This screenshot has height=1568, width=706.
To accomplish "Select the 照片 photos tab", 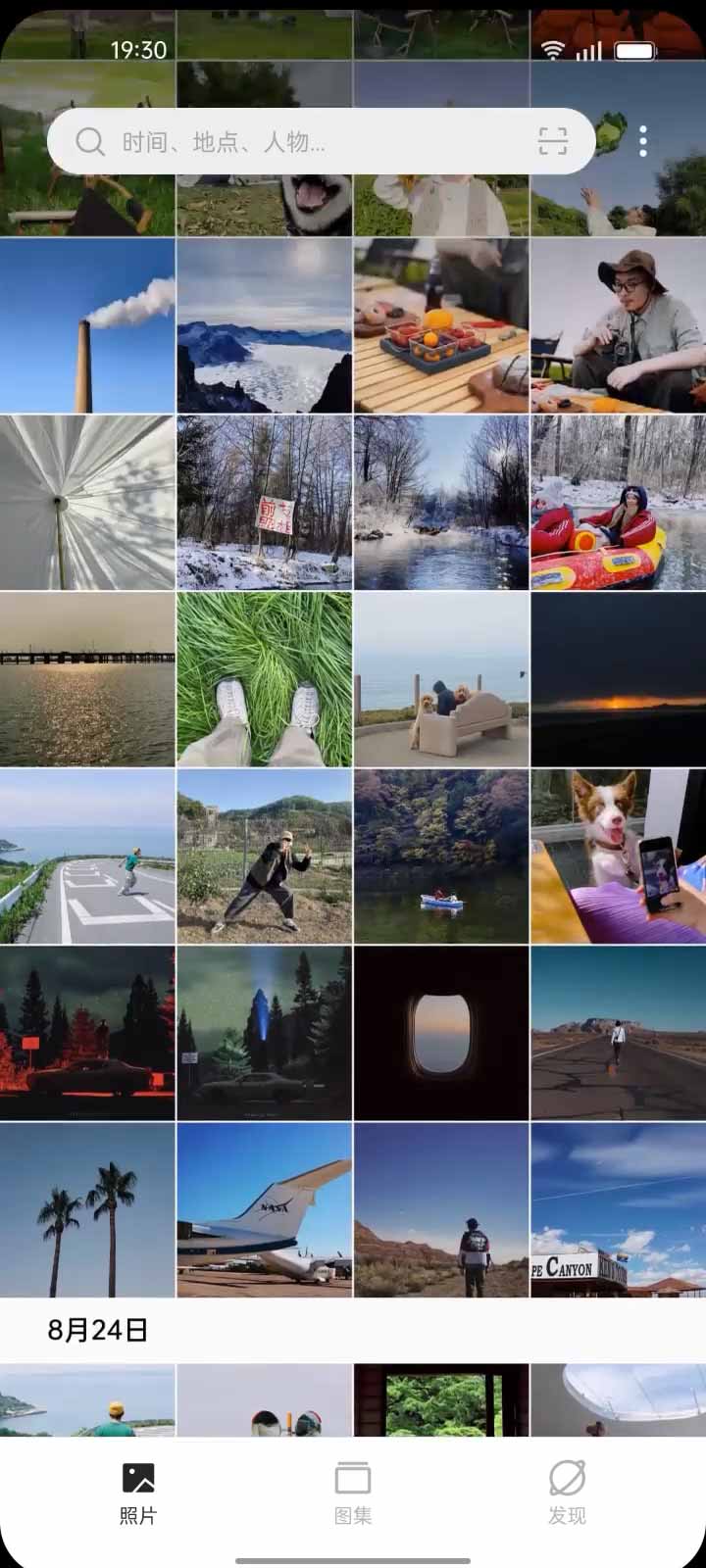I will click(x=138, y=1493).
